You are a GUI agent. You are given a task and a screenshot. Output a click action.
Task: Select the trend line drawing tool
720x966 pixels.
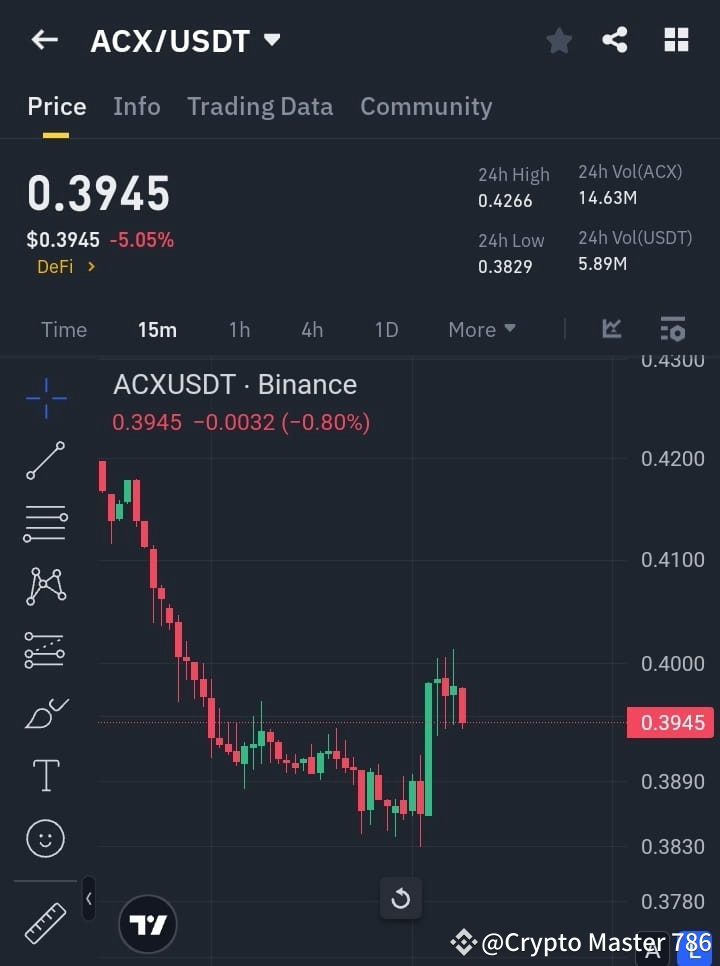tap(45, 461)
